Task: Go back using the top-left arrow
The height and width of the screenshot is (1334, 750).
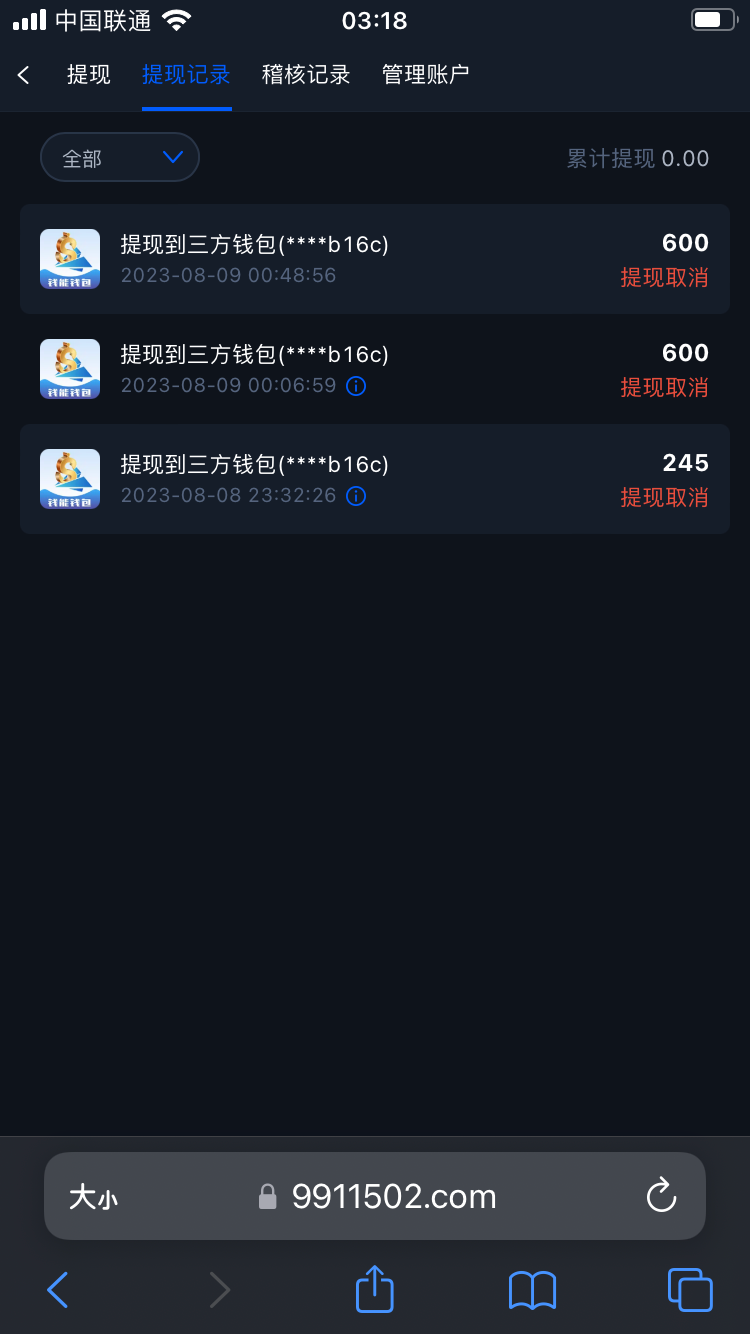Action: (x=24, y=75)
